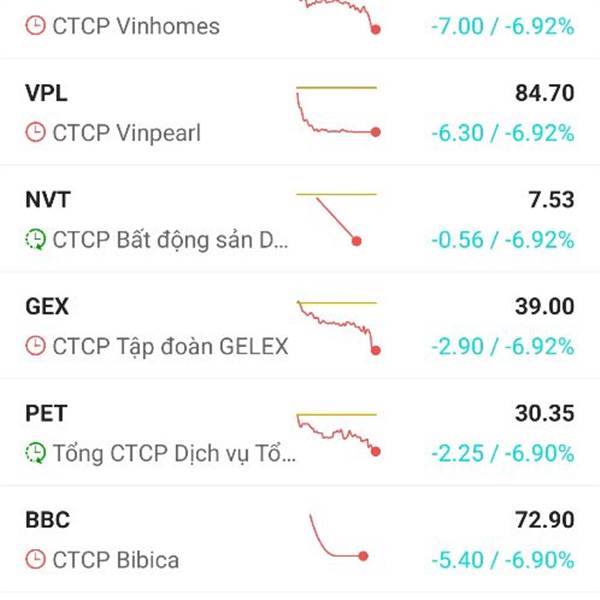Show BBC Bibica stock details

click(x=300, y=539)
